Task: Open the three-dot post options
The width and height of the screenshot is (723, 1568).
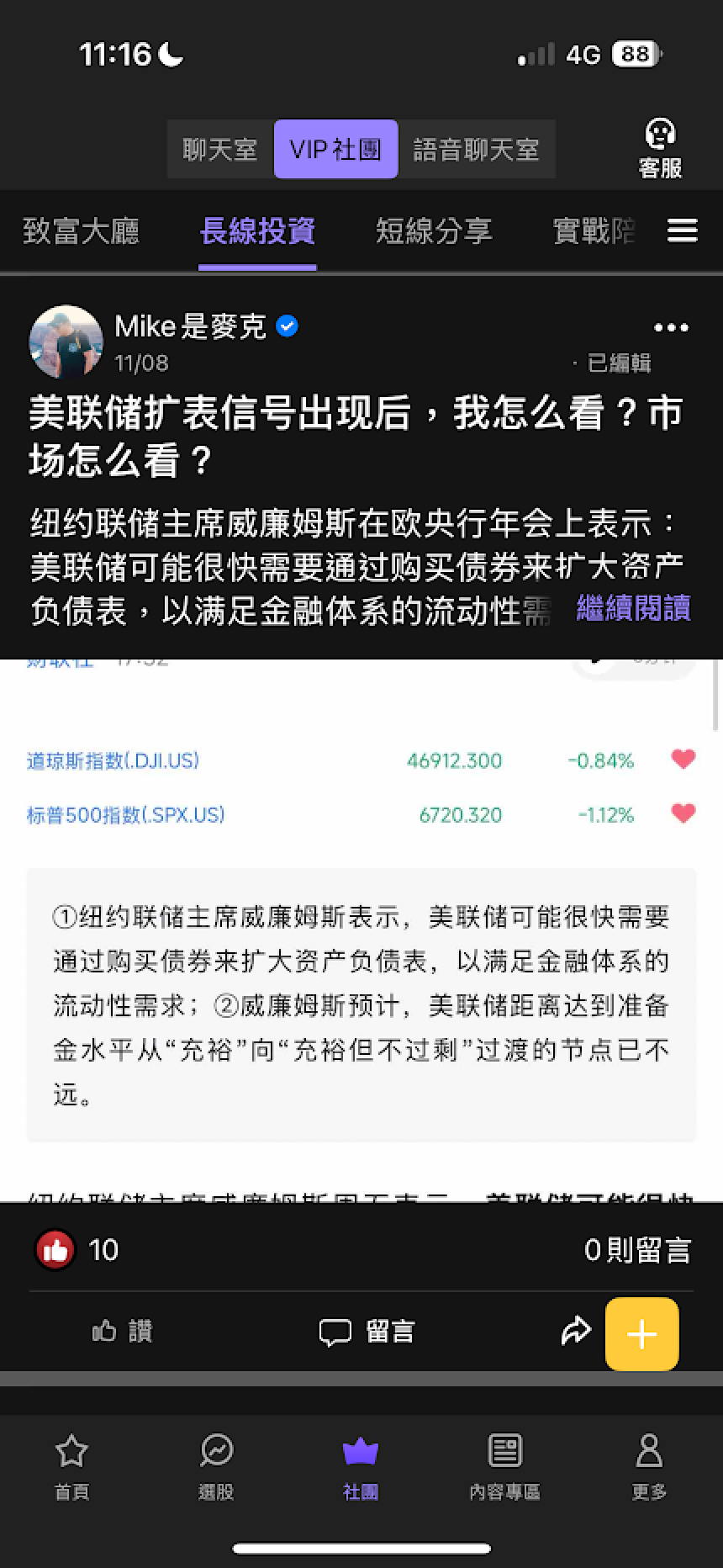Action: pyautogui.click(x=670, y=328)
